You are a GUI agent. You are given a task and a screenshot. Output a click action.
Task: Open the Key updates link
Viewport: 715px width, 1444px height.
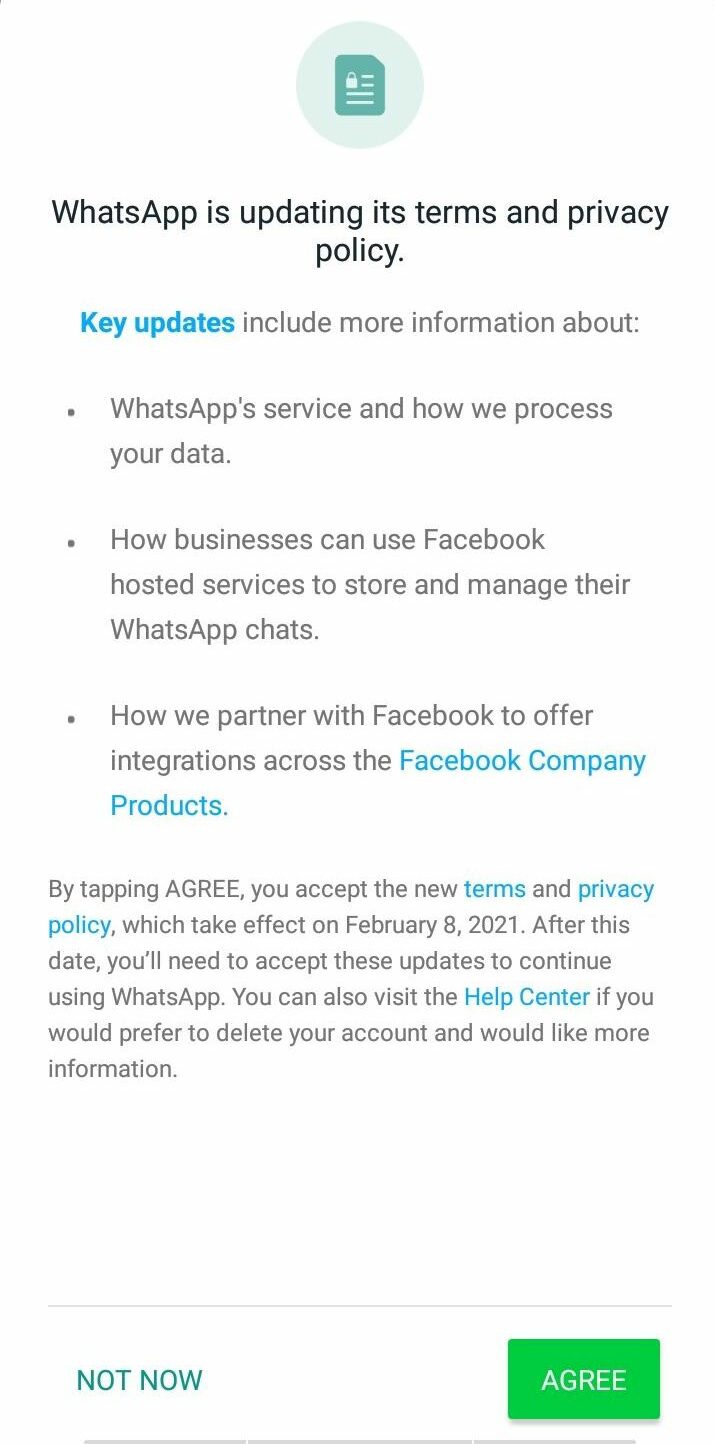coord(157,323)
